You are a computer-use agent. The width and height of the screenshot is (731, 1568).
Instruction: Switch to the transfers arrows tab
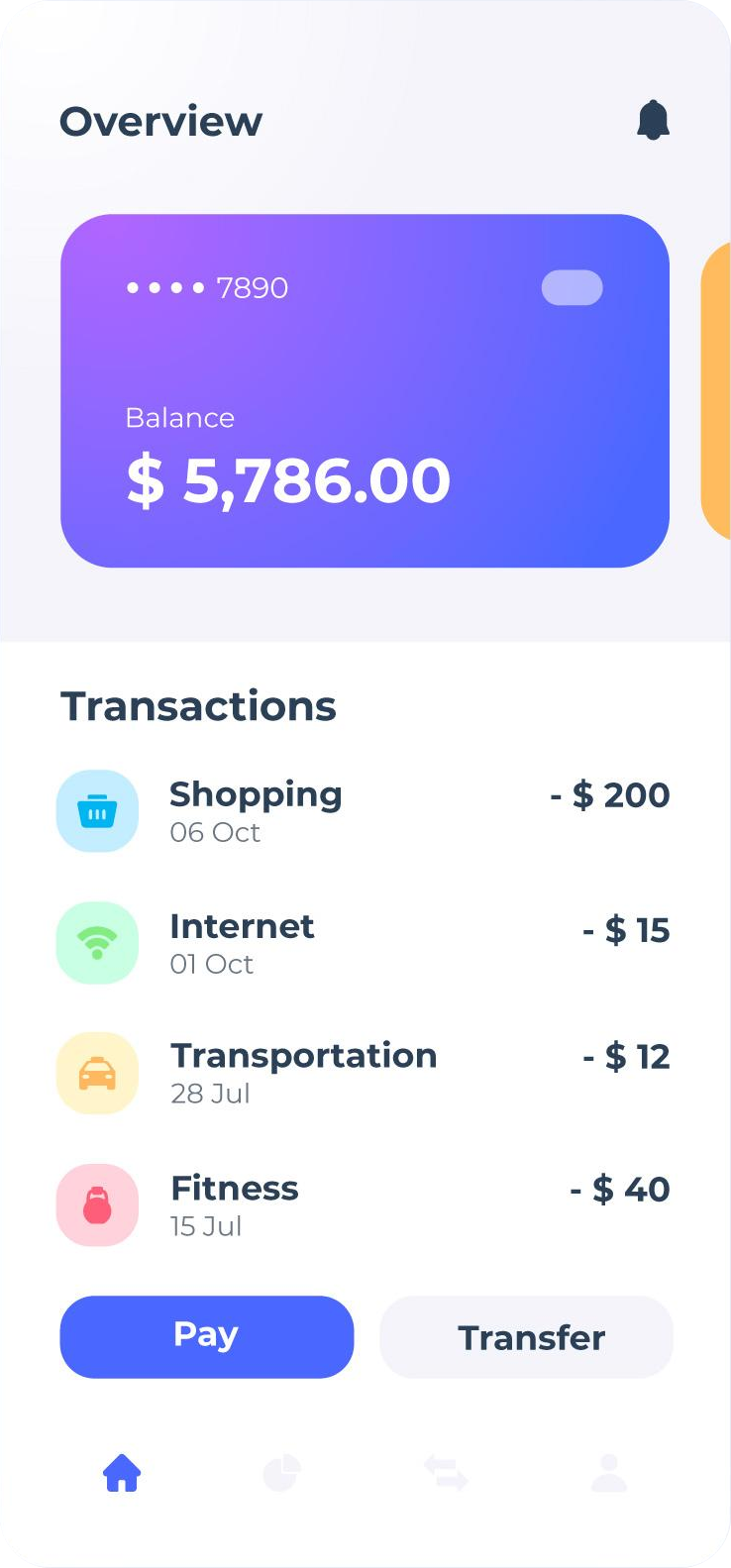446,1473
